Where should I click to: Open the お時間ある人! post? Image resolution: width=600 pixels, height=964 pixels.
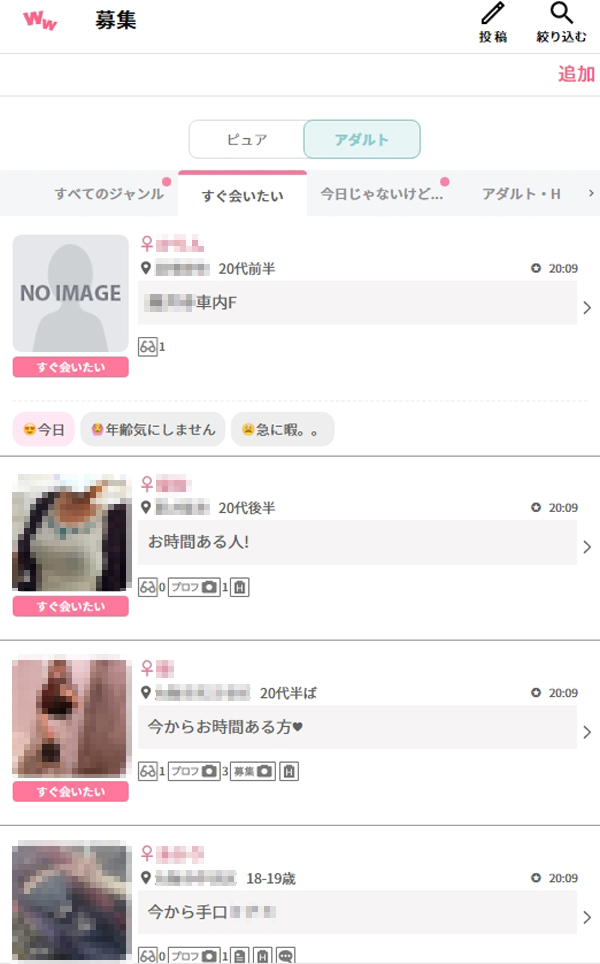[357, 542]
